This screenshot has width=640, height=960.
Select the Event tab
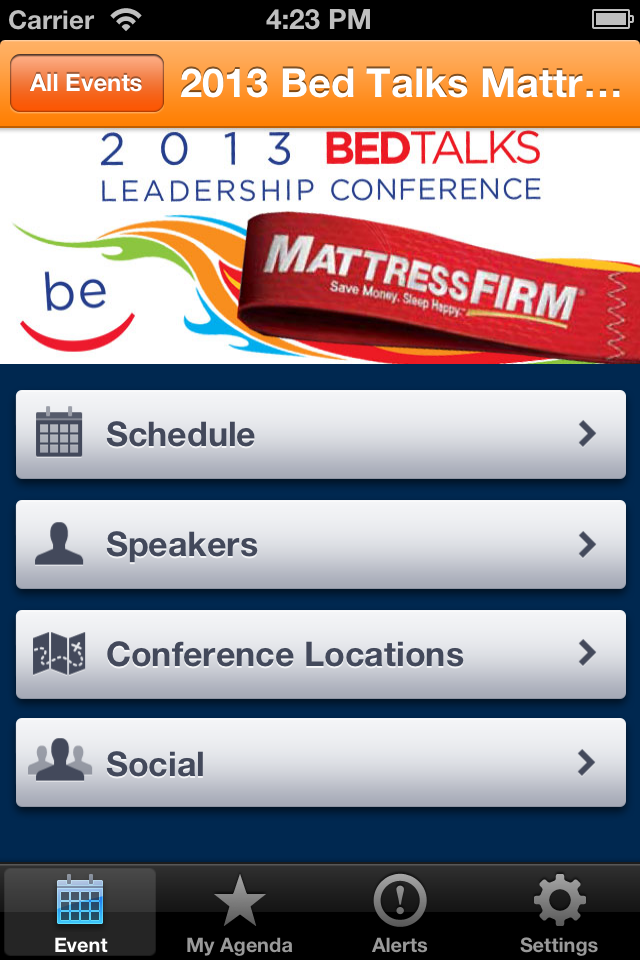[x=80, y=913]
